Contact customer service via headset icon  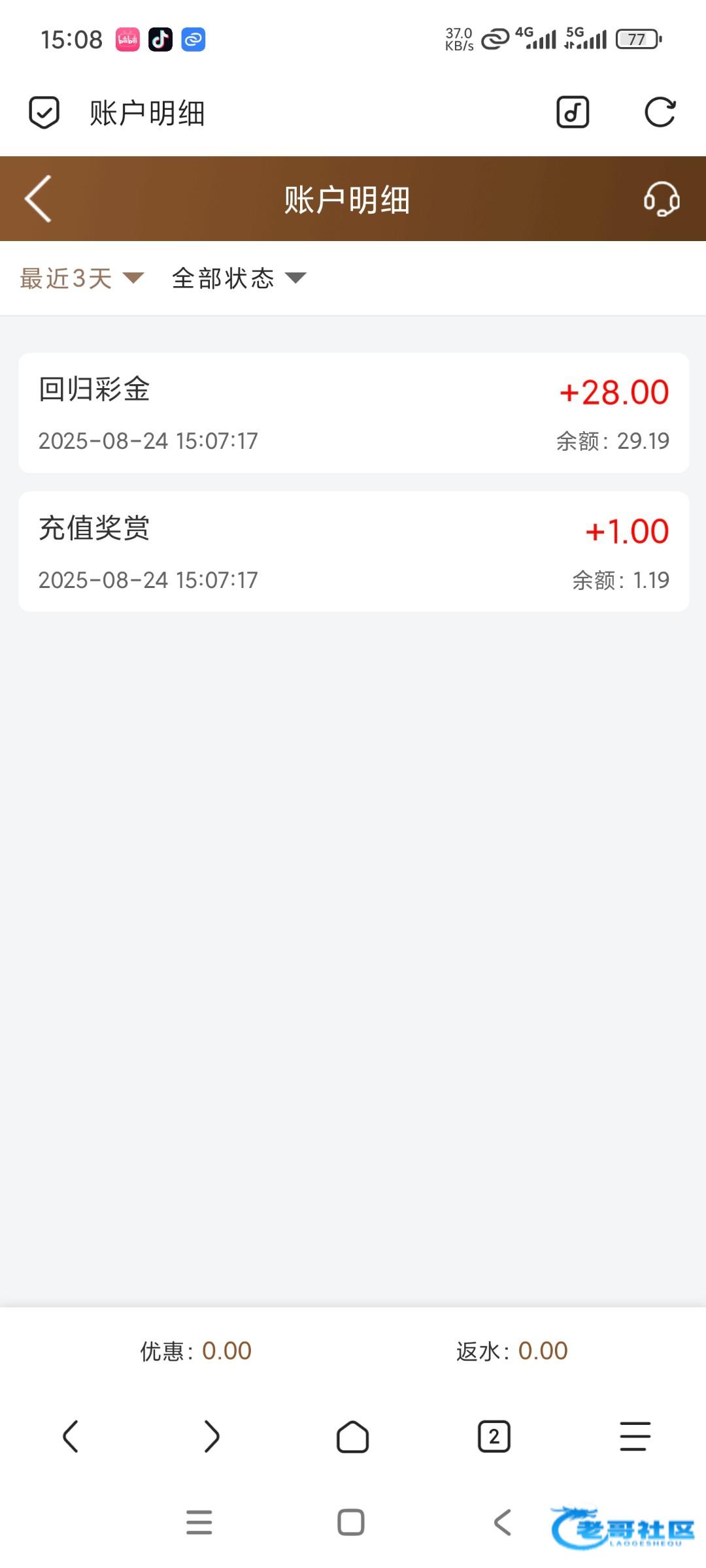tap(662, 199)
